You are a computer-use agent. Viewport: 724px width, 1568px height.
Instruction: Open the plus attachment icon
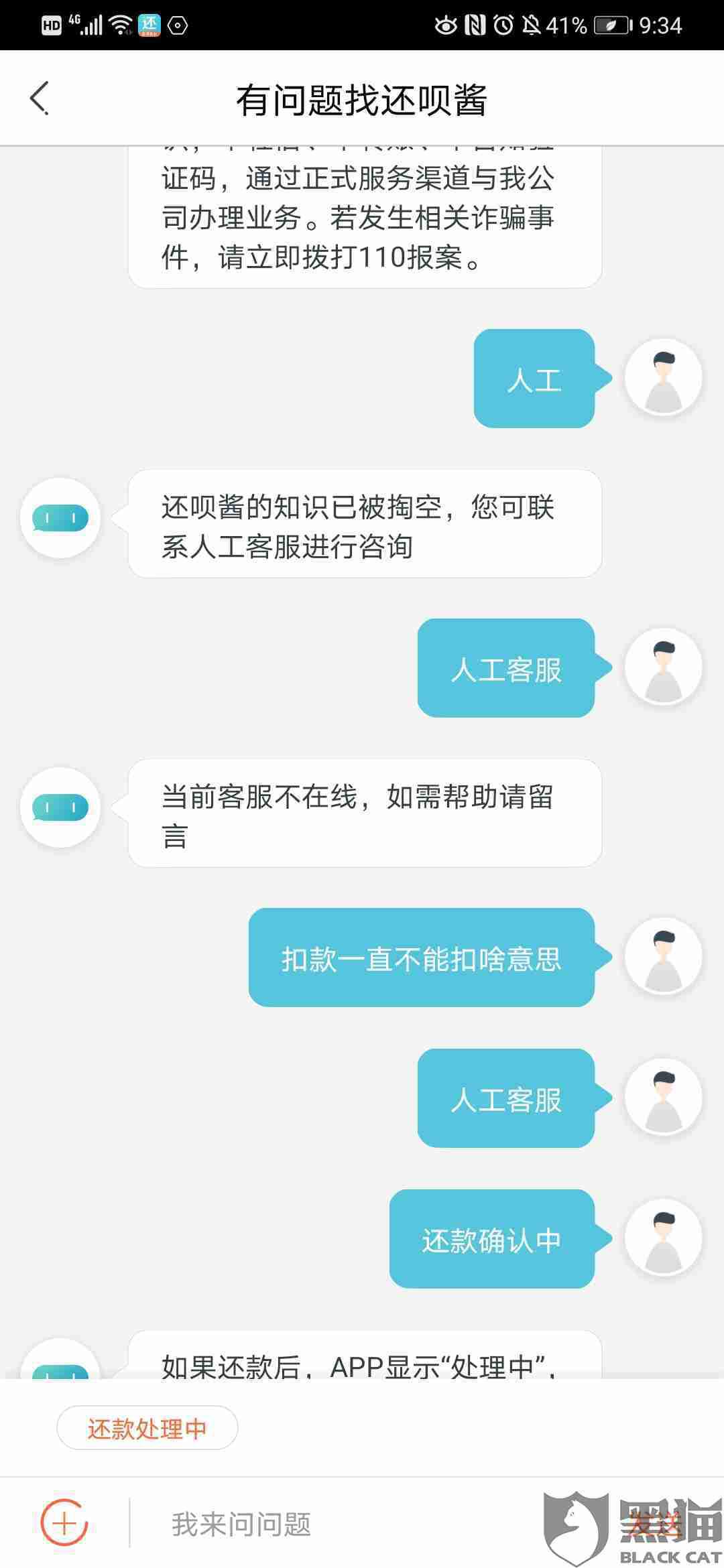point(64,1524)
